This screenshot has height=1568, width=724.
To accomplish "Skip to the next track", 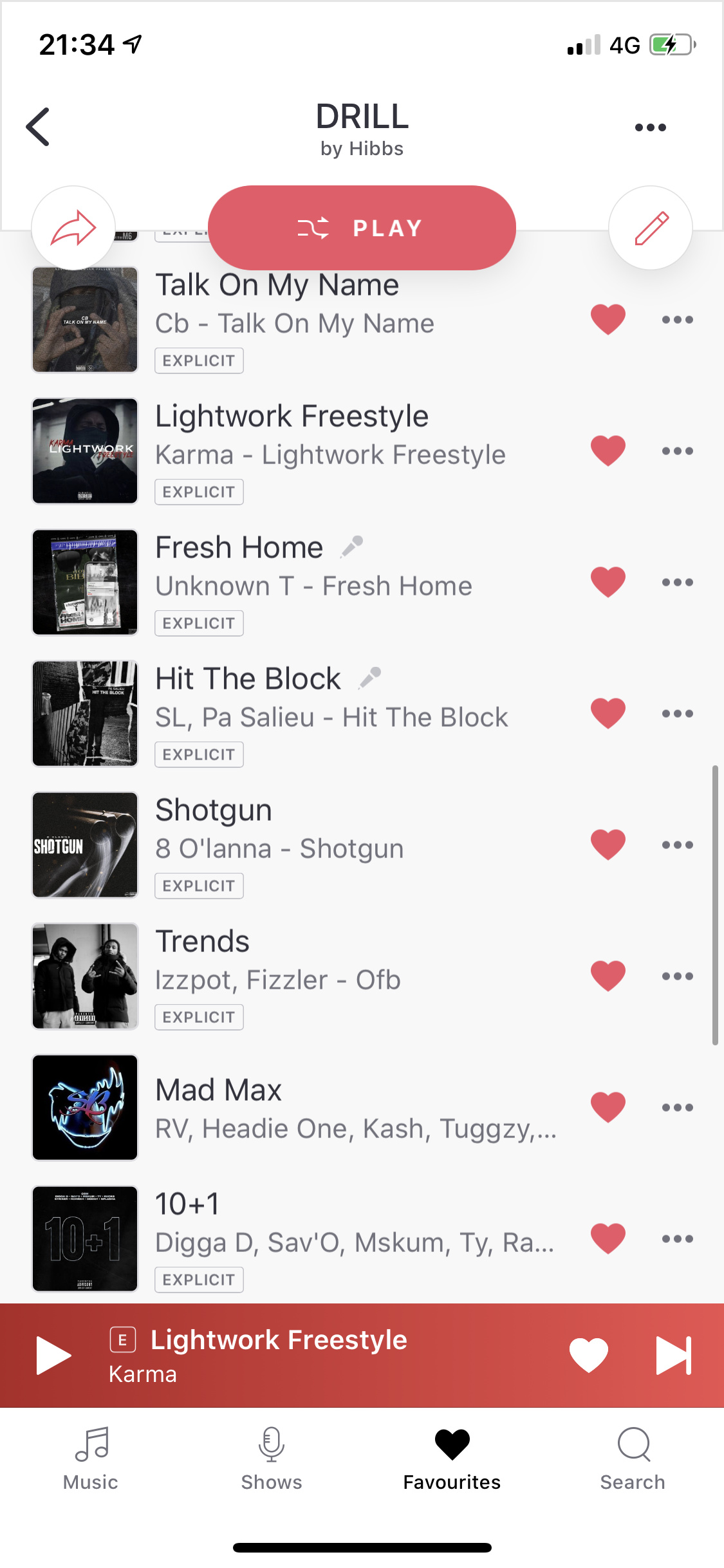I will click(x=674, y=1355).
